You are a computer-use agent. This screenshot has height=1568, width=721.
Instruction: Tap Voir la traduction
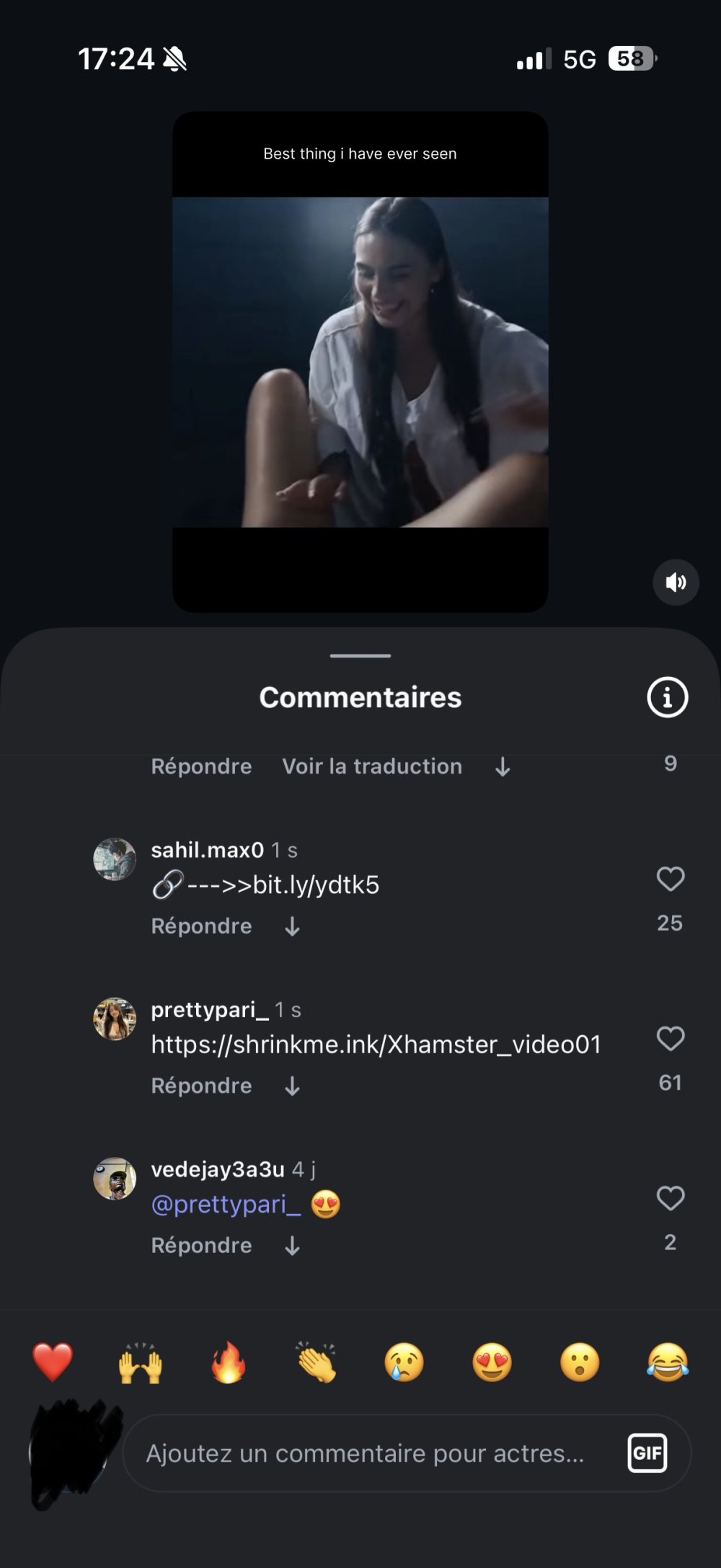(372, 766)
